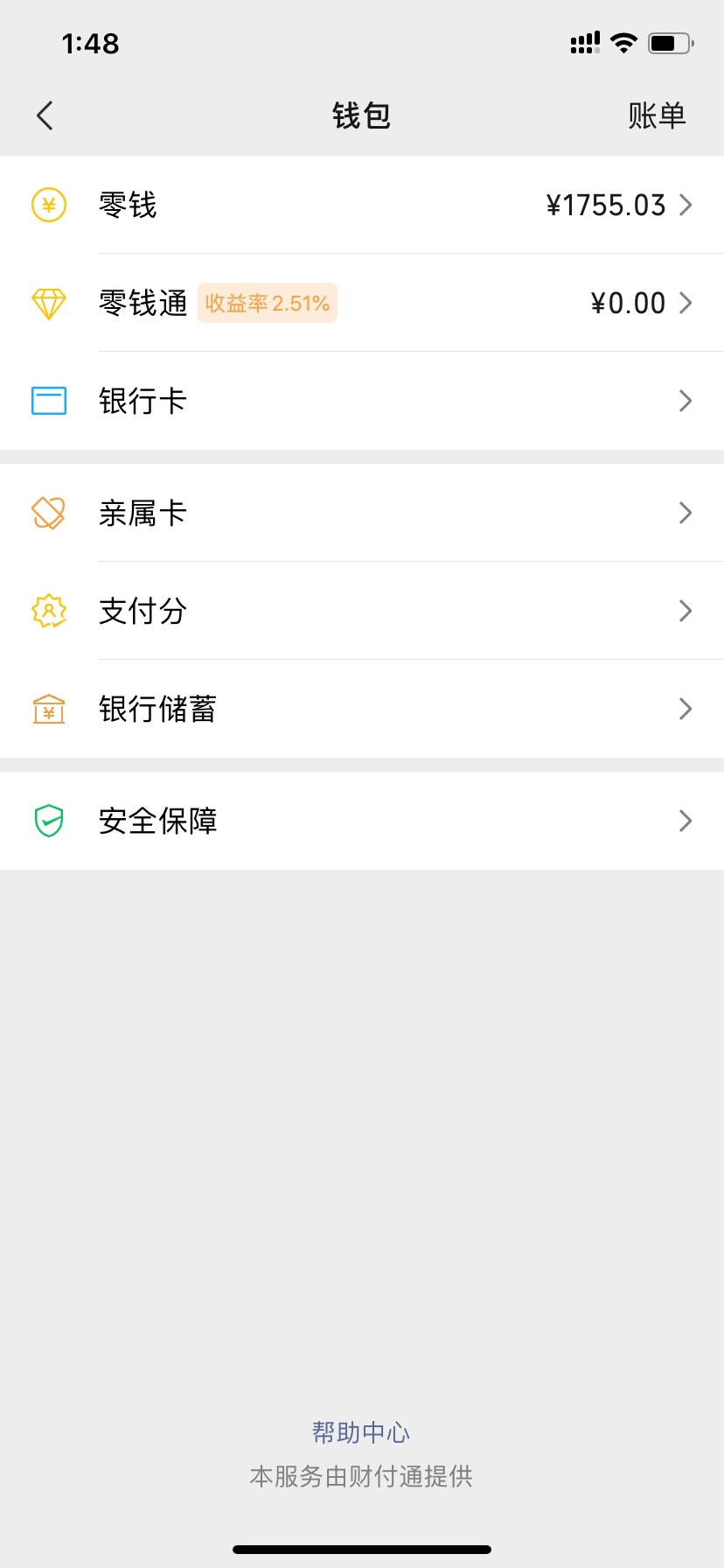Go back using the top-left arrow
The height and width of the screenshot is (1568, 724).
tap(45, 115)
